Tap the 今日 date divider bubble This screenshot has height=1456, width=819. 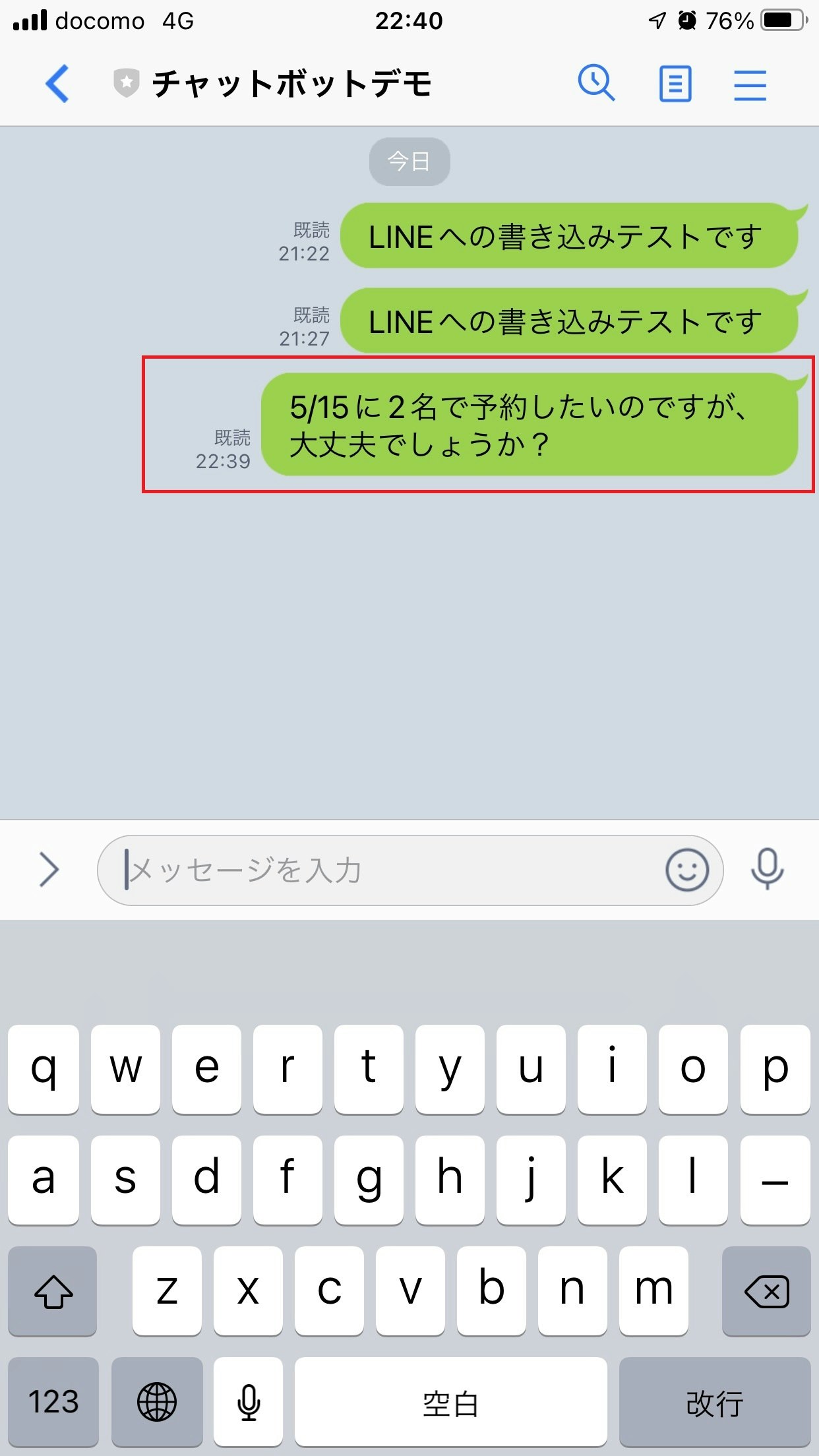point(409,161)
